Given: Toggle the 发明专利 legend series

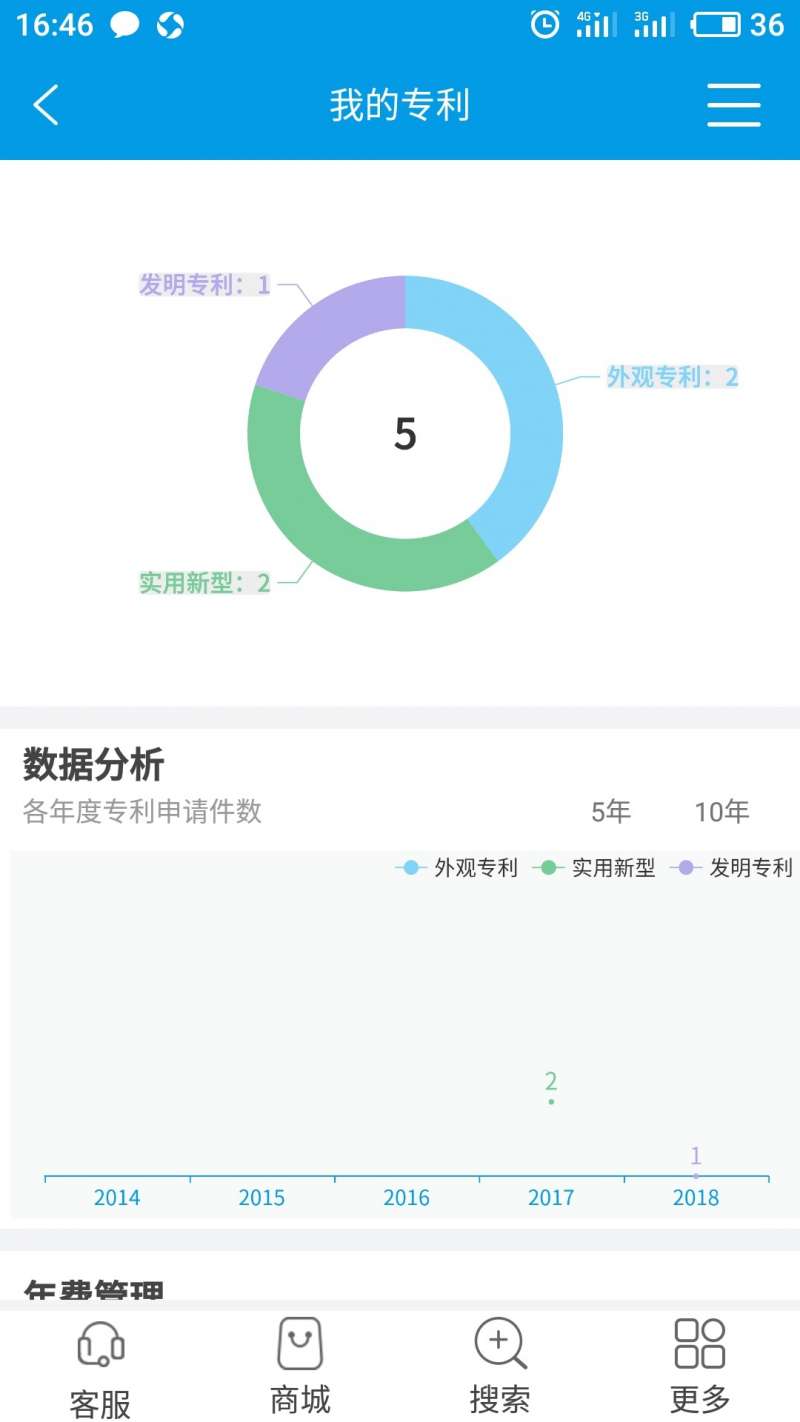Looking at the screenshot, I should tap(735, 868).
